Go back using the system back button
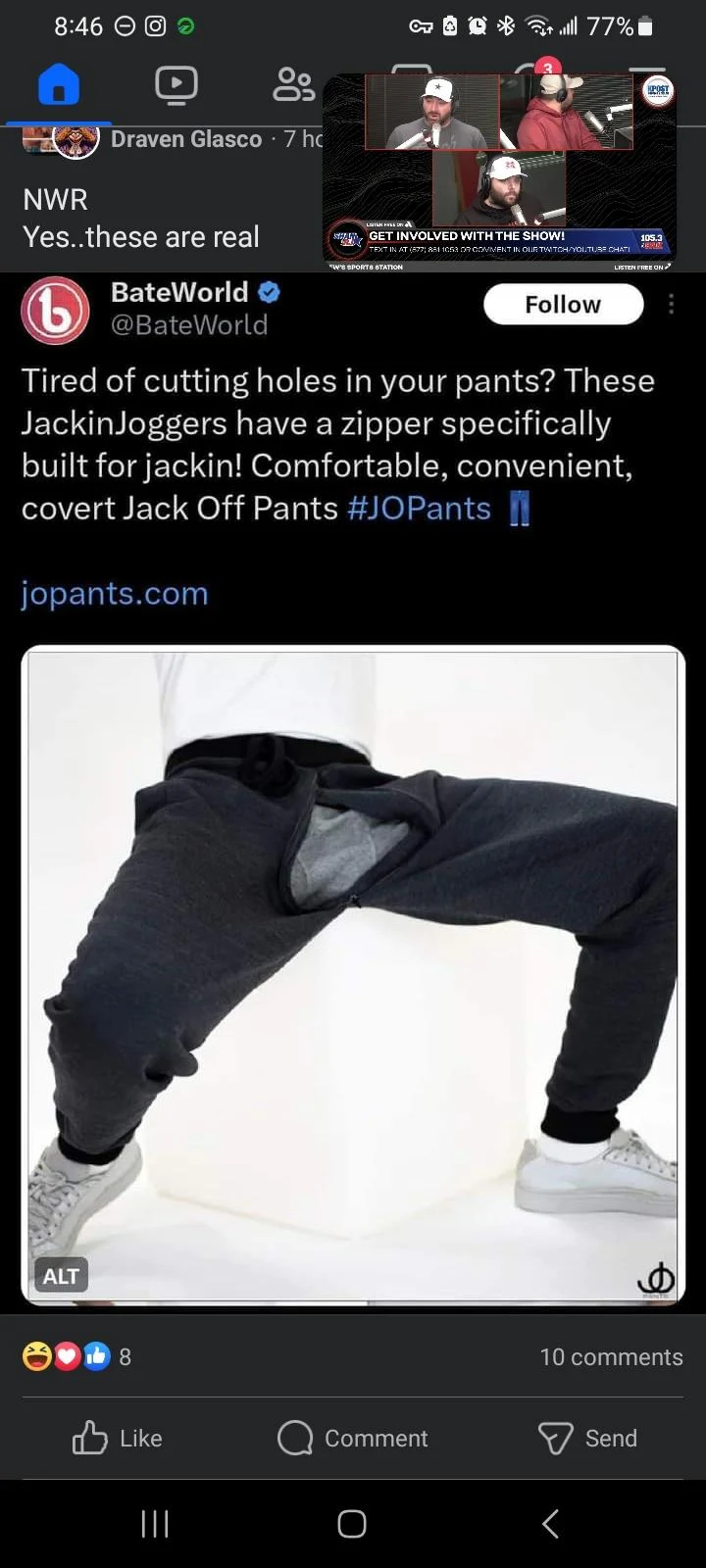 point(550,1524)
